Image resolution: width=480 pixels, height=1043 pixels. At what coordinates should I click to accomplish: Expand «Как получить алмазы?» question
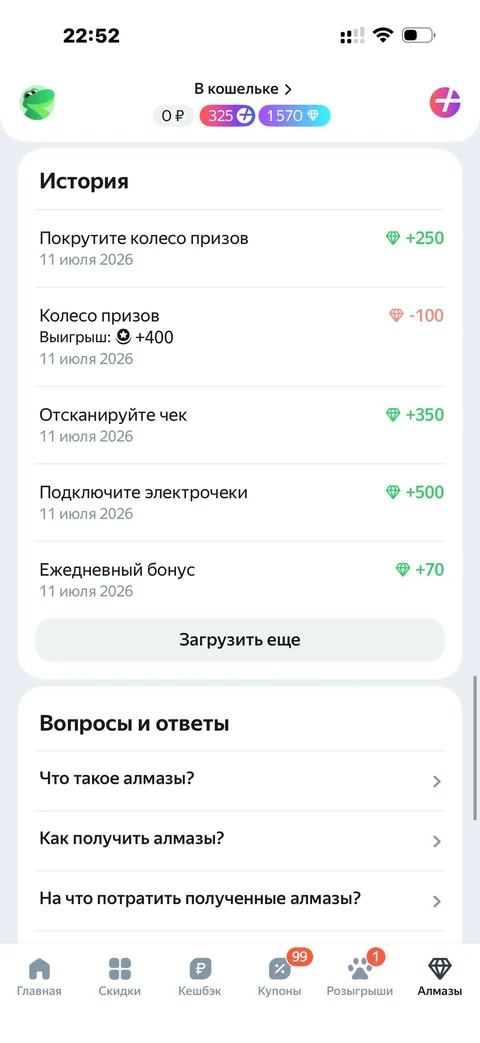pyautogui.click(x=240, y=841)
